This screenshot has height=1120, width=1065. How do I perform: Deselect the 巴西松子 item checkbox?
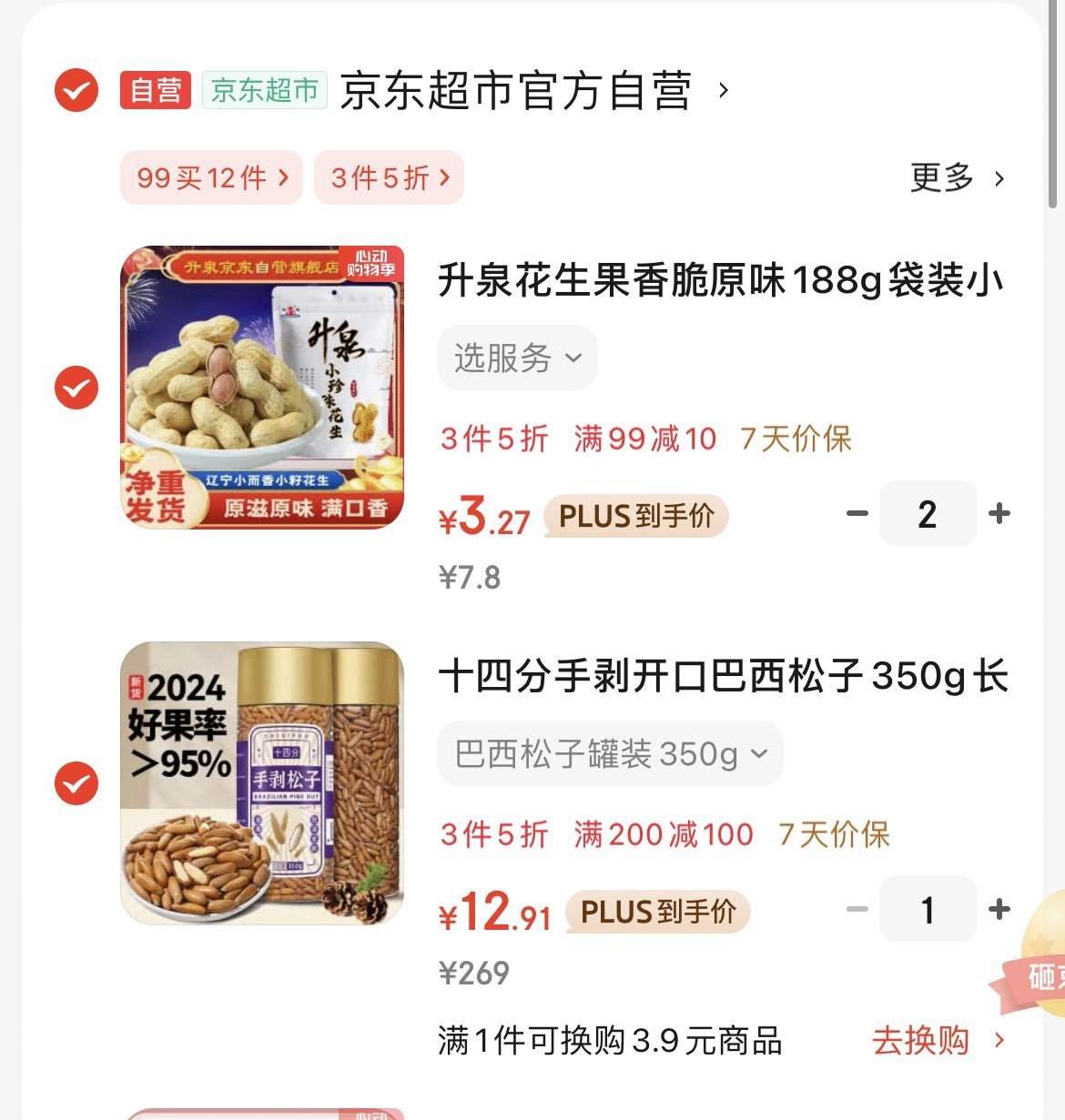76,783
